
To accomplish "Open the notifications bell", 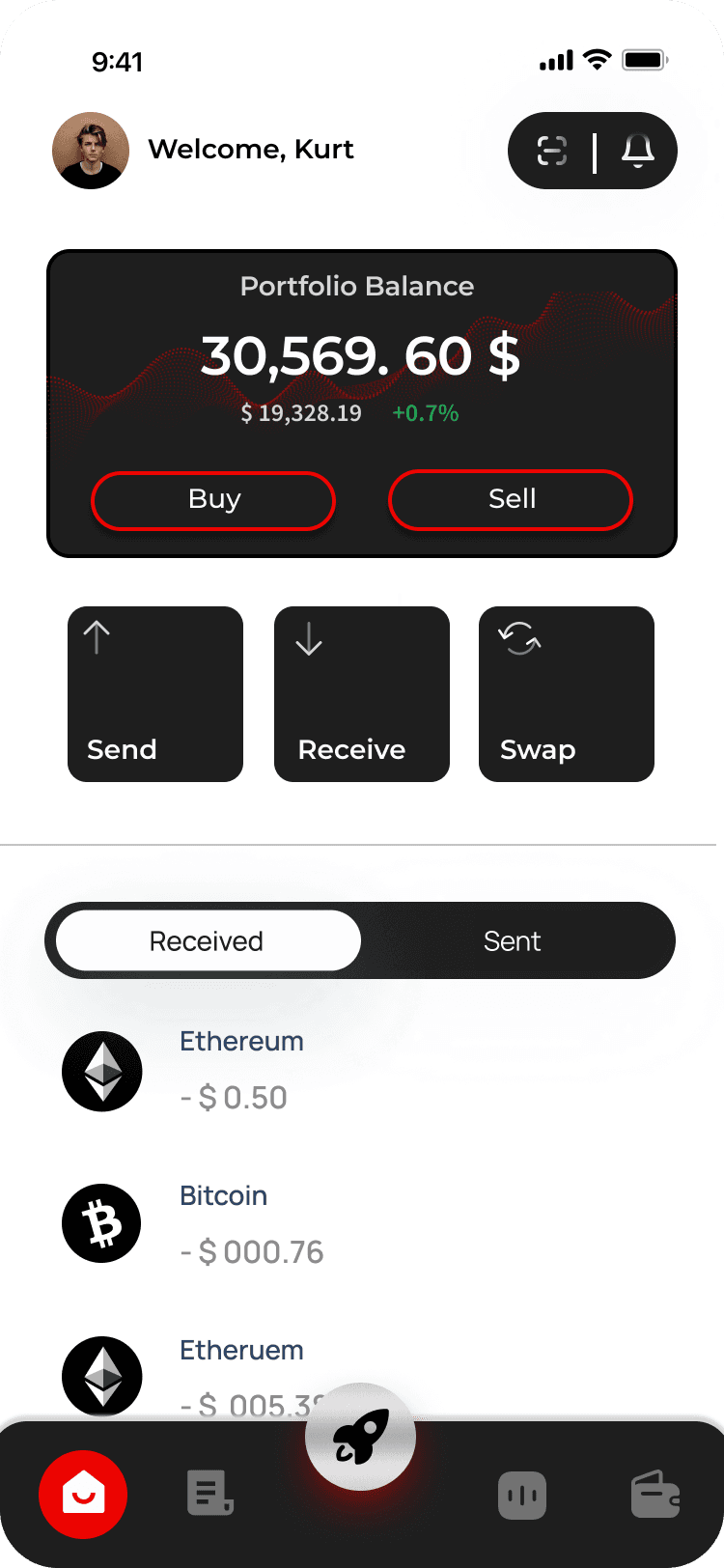I will [637, 151].
